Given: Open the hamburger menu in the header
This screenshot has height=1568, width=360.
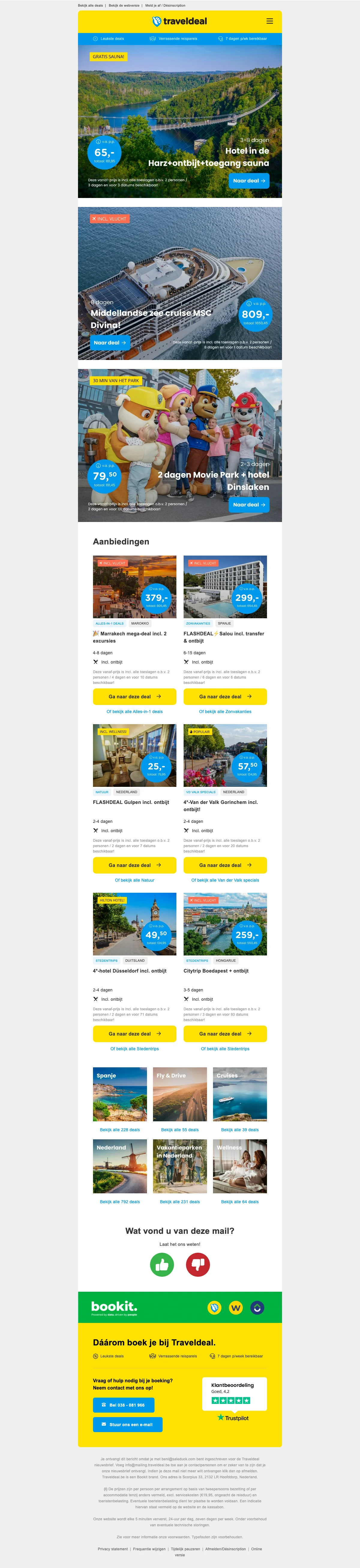Looking at the screenshot, I should [x=269, y=21].
